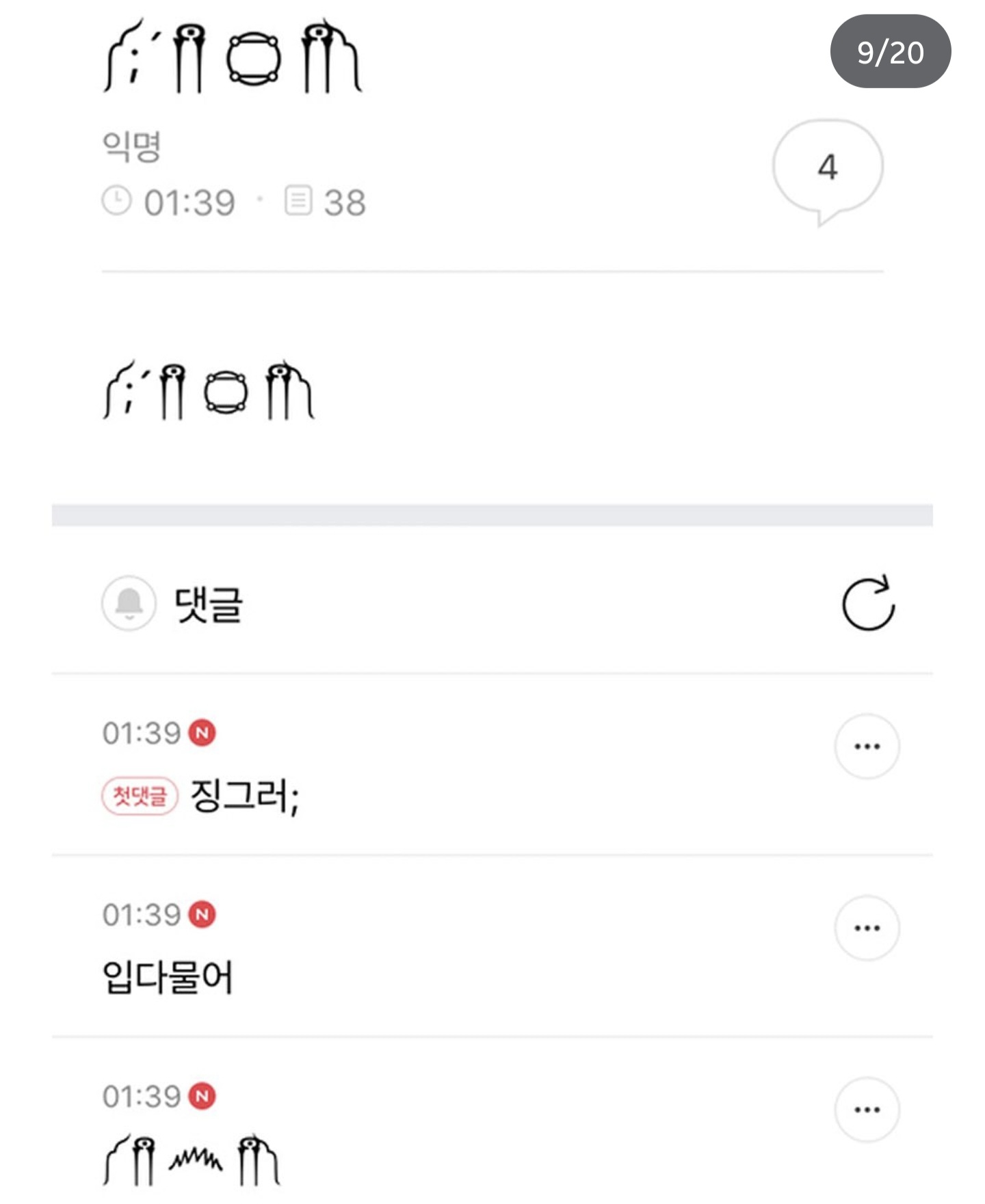Viewport: 985px width, 1204px height.
Task: Open the comment bubble showing 4
Action: pyautogui.click(x=827, y=168)
